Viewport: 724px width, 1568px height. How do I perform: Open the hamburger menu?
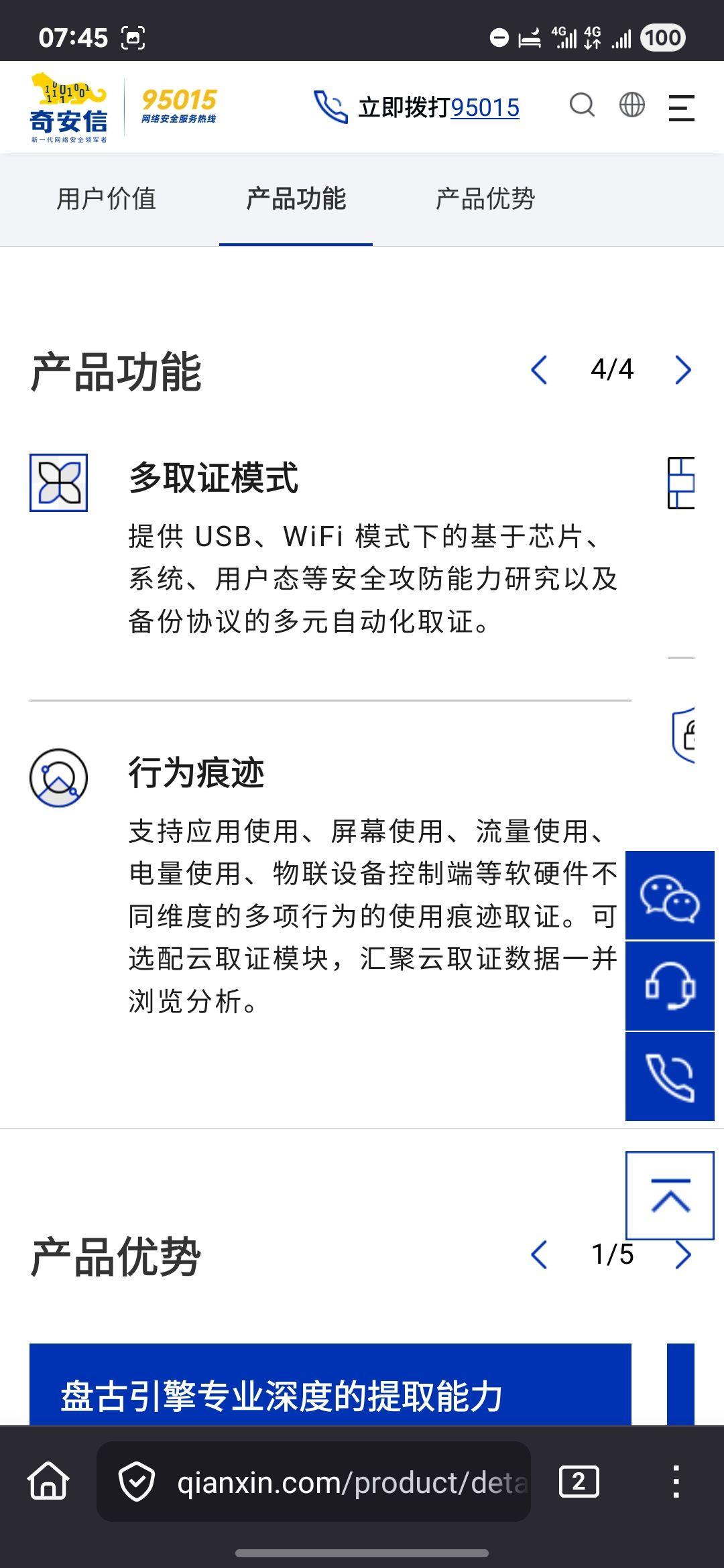(681, 107)
